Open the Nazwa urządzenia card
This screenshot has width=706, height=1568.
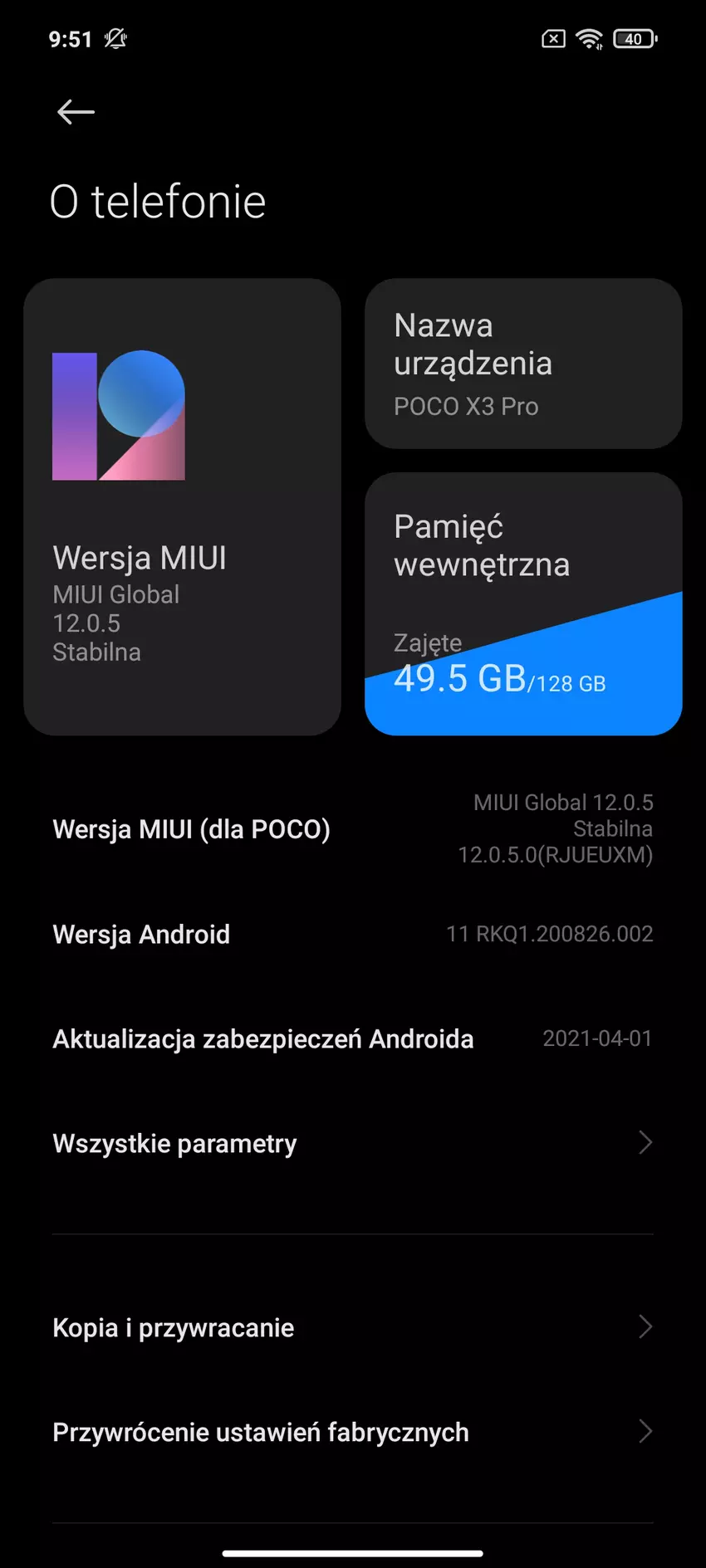coord(523,364)
